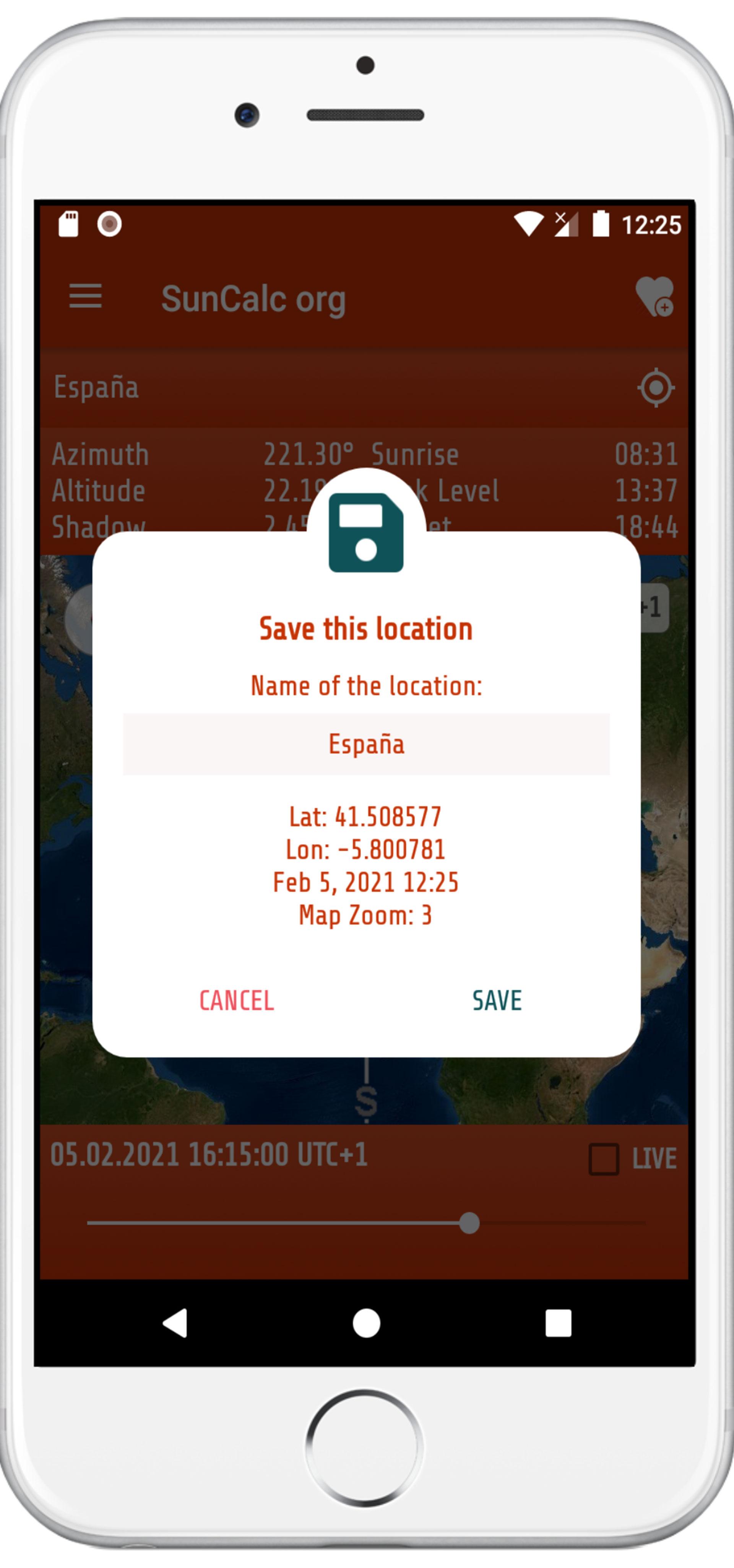734x1568 pixels.
Task: Go back with the system back button
Action: (x=175, y=1322)
